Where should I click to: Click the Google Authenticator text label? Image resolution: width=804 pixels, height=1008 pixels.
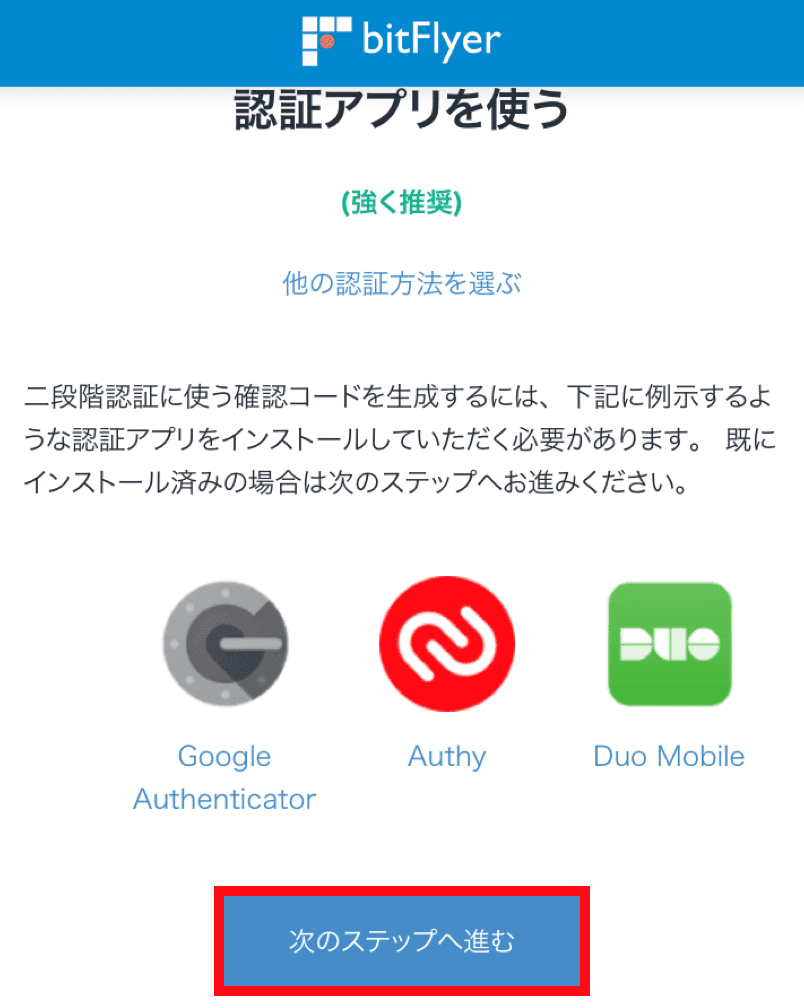tap(224, 777)
